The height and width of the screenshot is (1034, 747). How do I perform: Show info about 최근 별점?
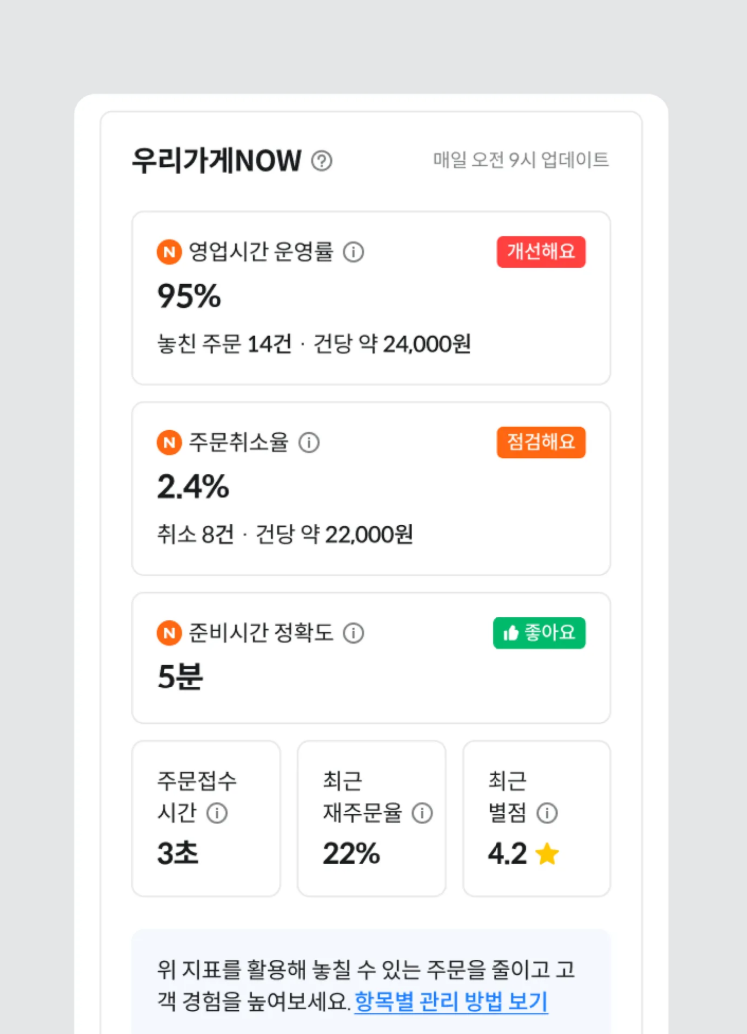click(547, 813)
